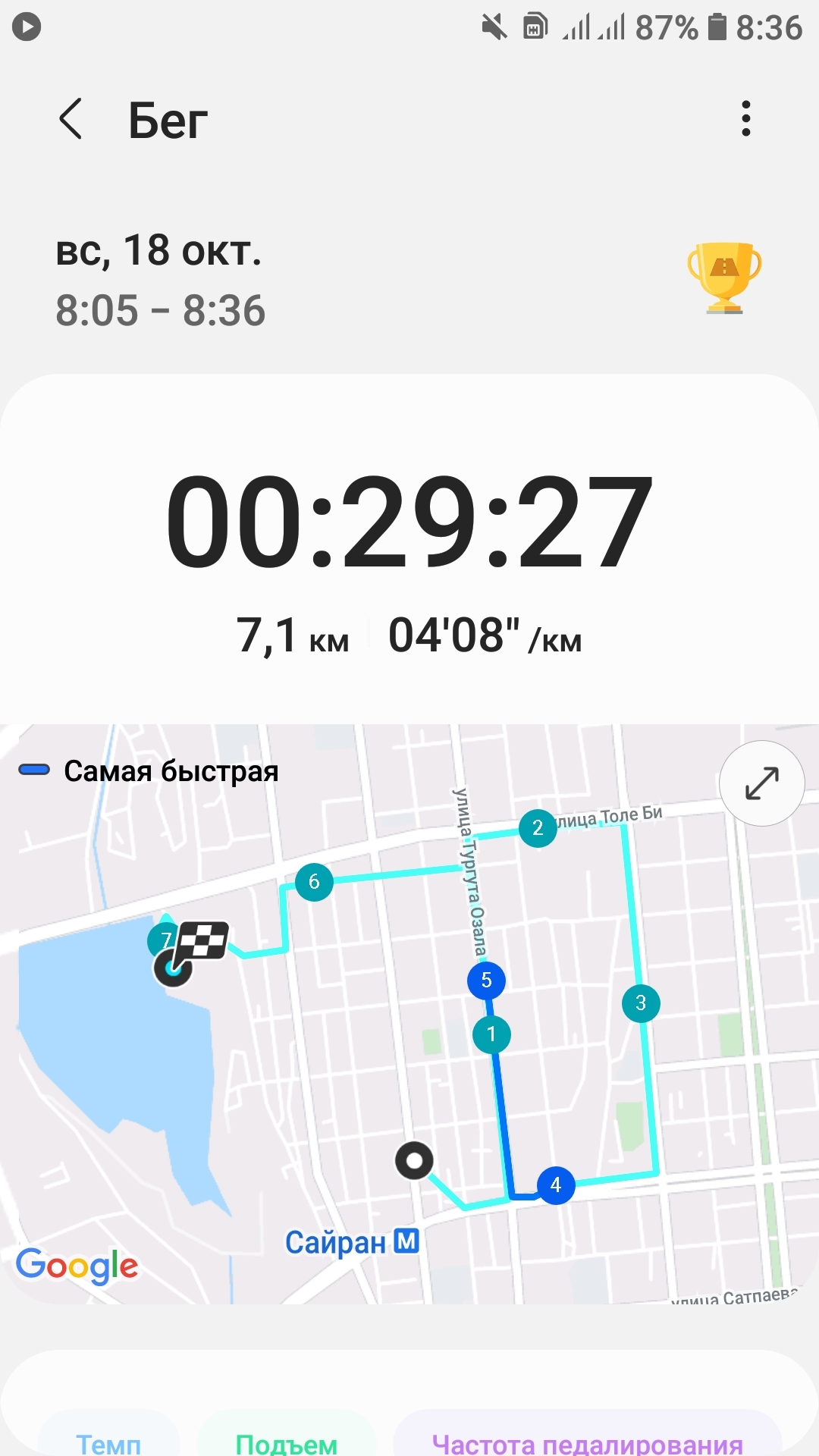
Task: Tap the gold trophy achievement icon
Action: click(x=724, y=278)
